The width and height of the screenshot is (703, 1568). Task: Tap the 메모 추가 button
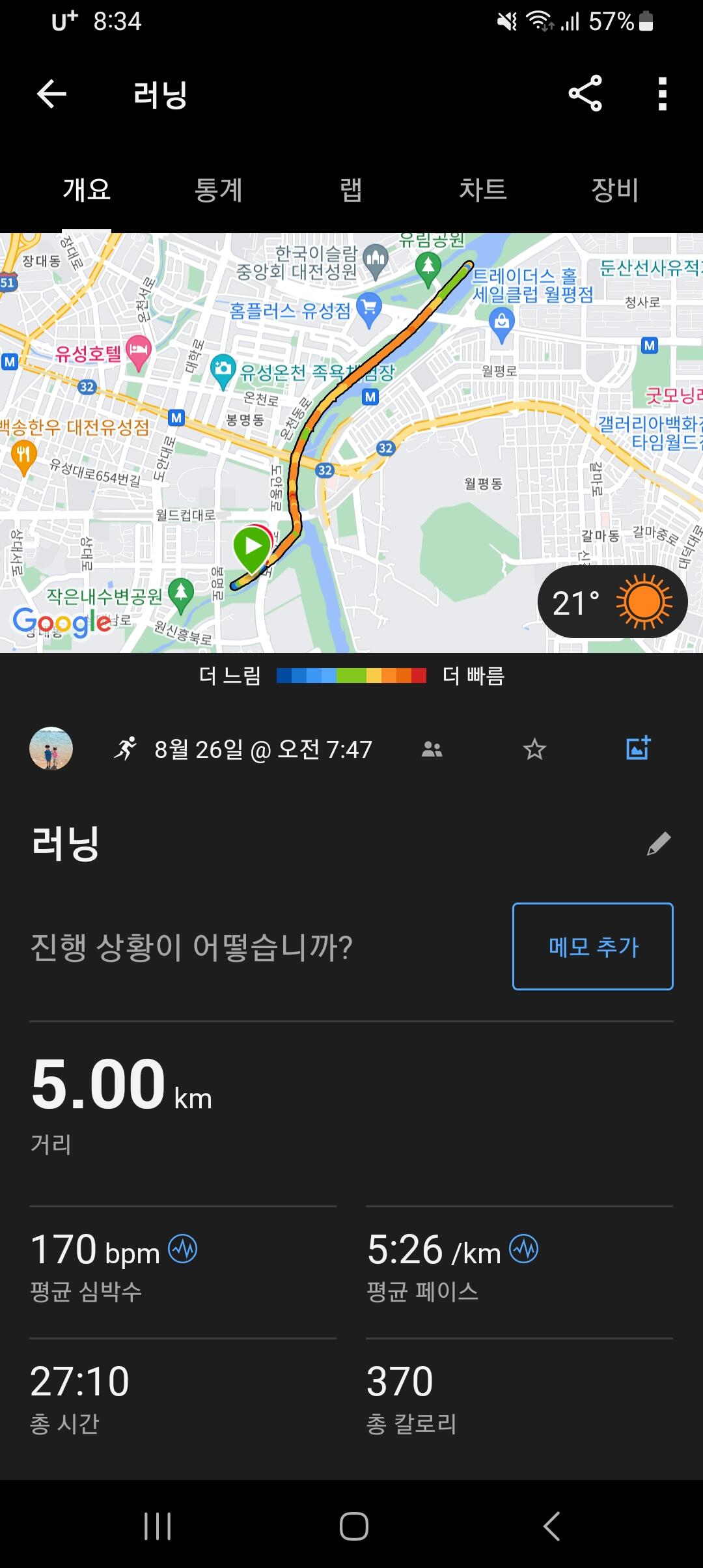pos(592,946)
